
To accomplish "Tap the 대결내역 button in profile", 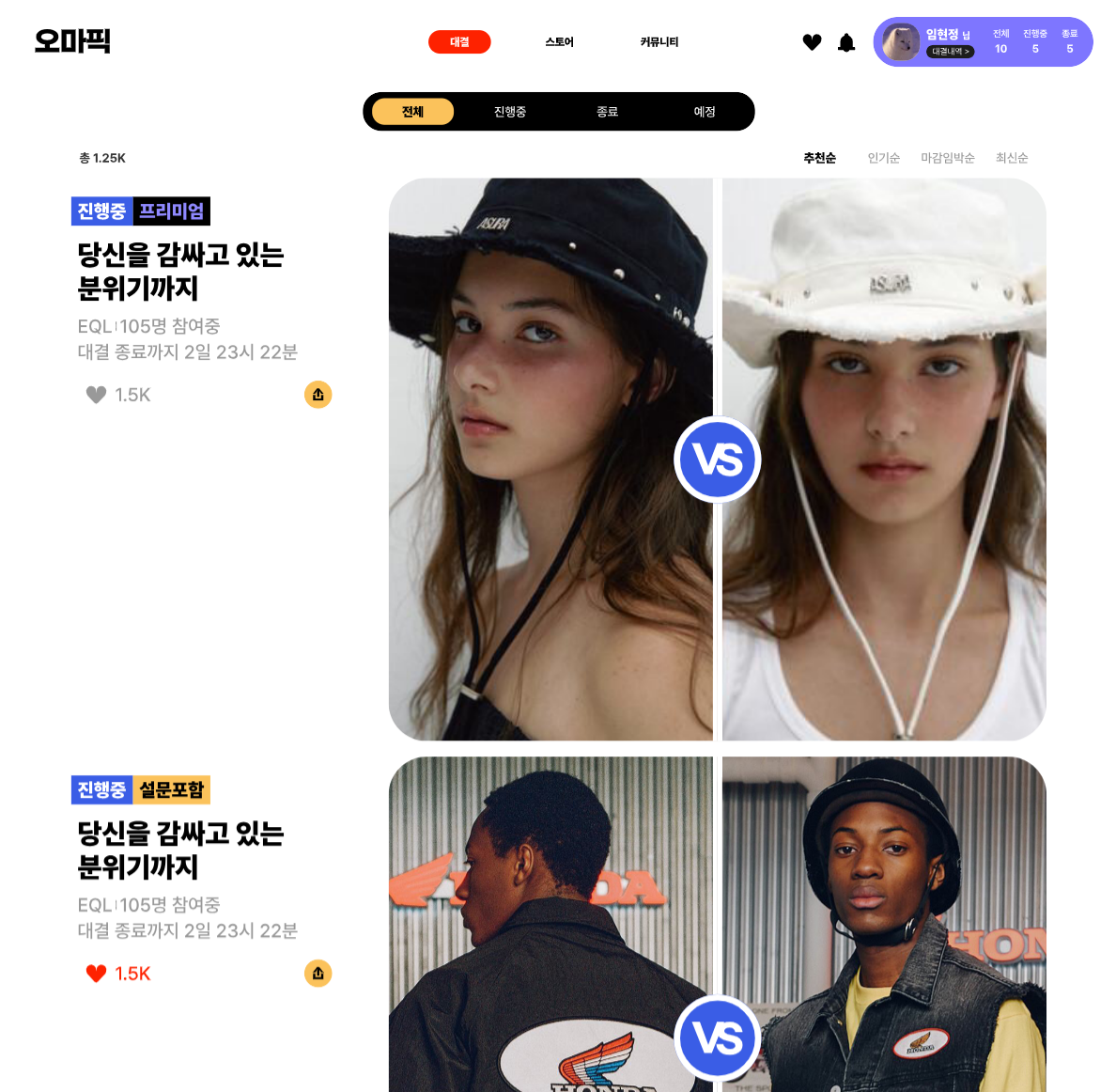I will (951, 52).
